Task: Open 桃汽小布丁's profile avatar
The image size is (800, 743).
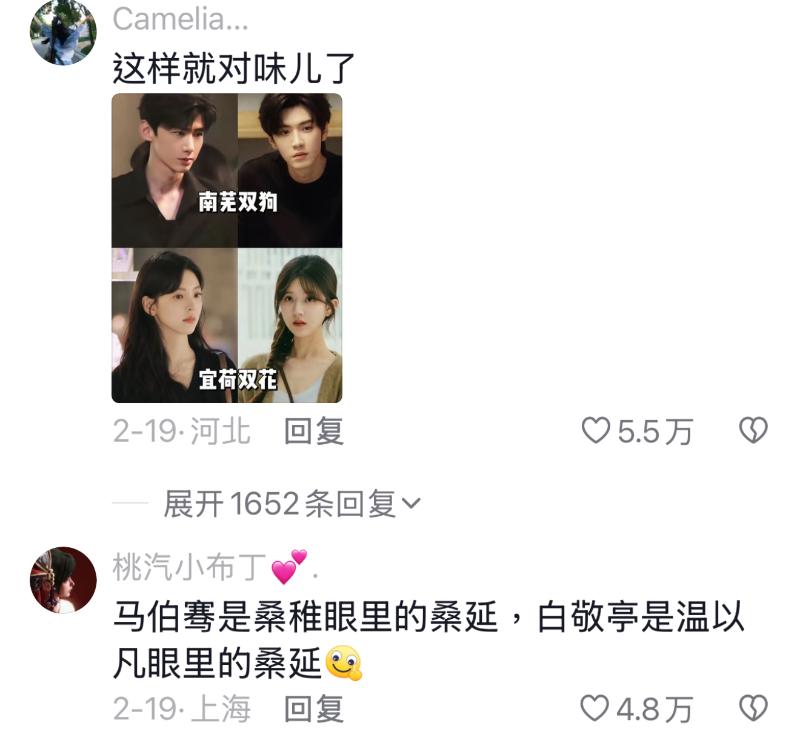Action: (x=63, y=580)
